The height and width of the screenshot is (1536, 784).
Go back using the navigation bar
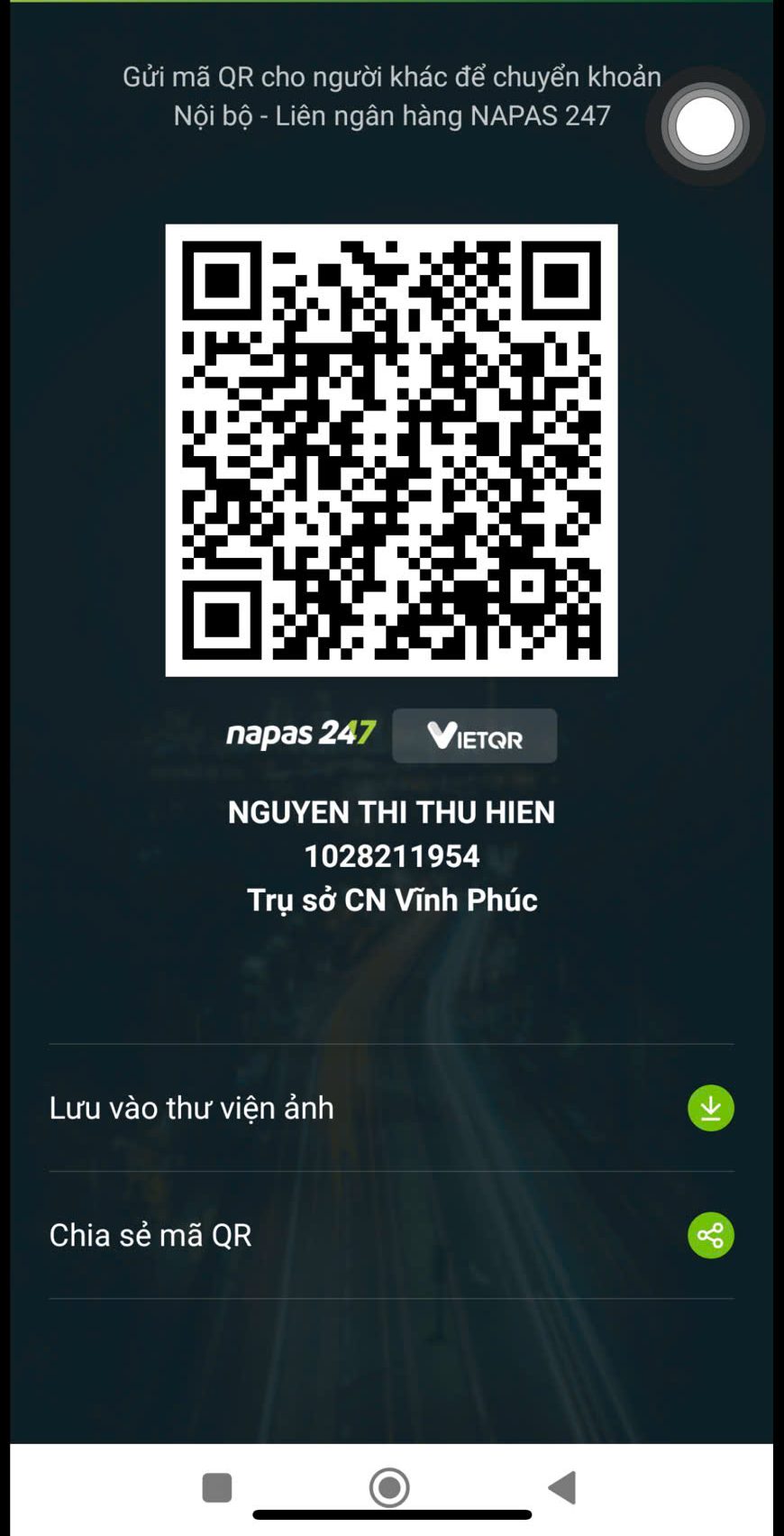click(563, 1487)
